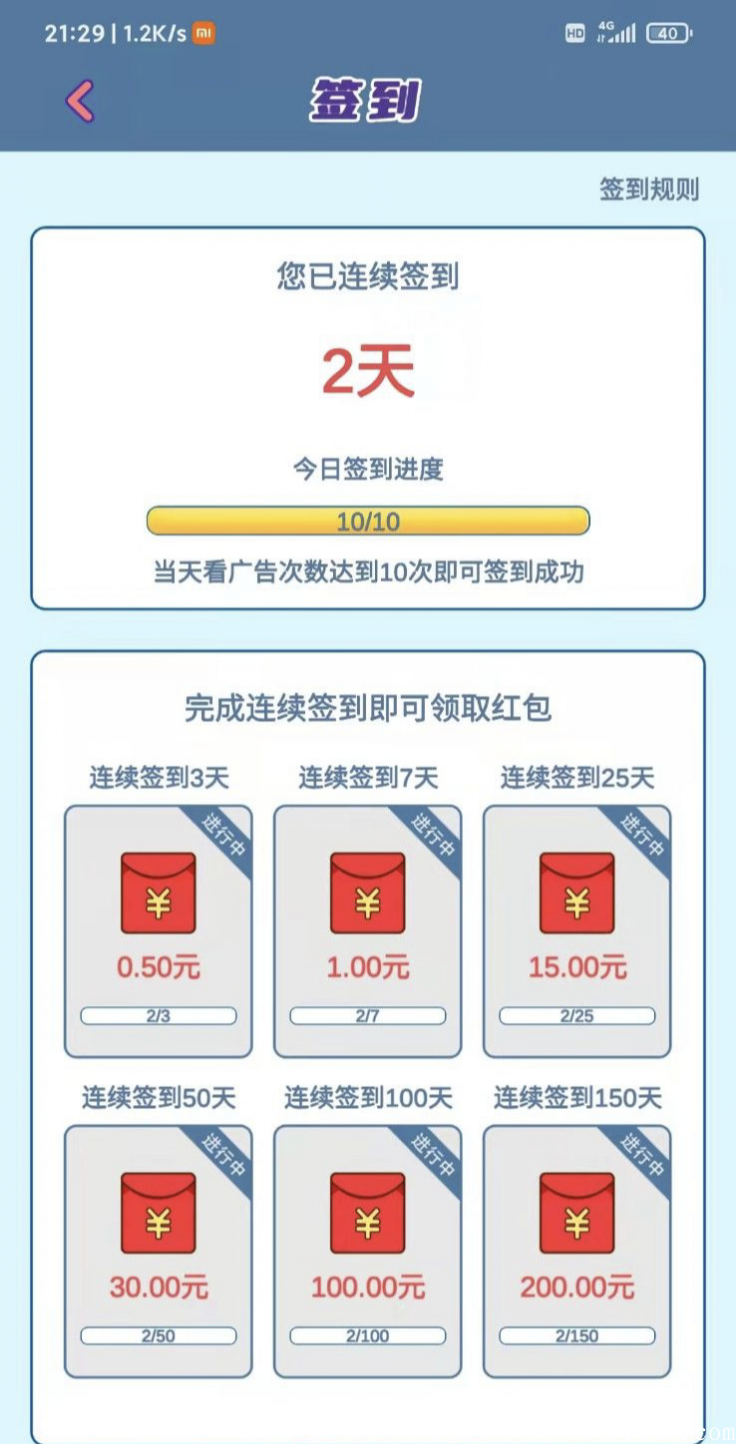Click the 2/3 progress bar on the first card
The height and width of the screenshot is (1444, 736).
coord(158,1016)
